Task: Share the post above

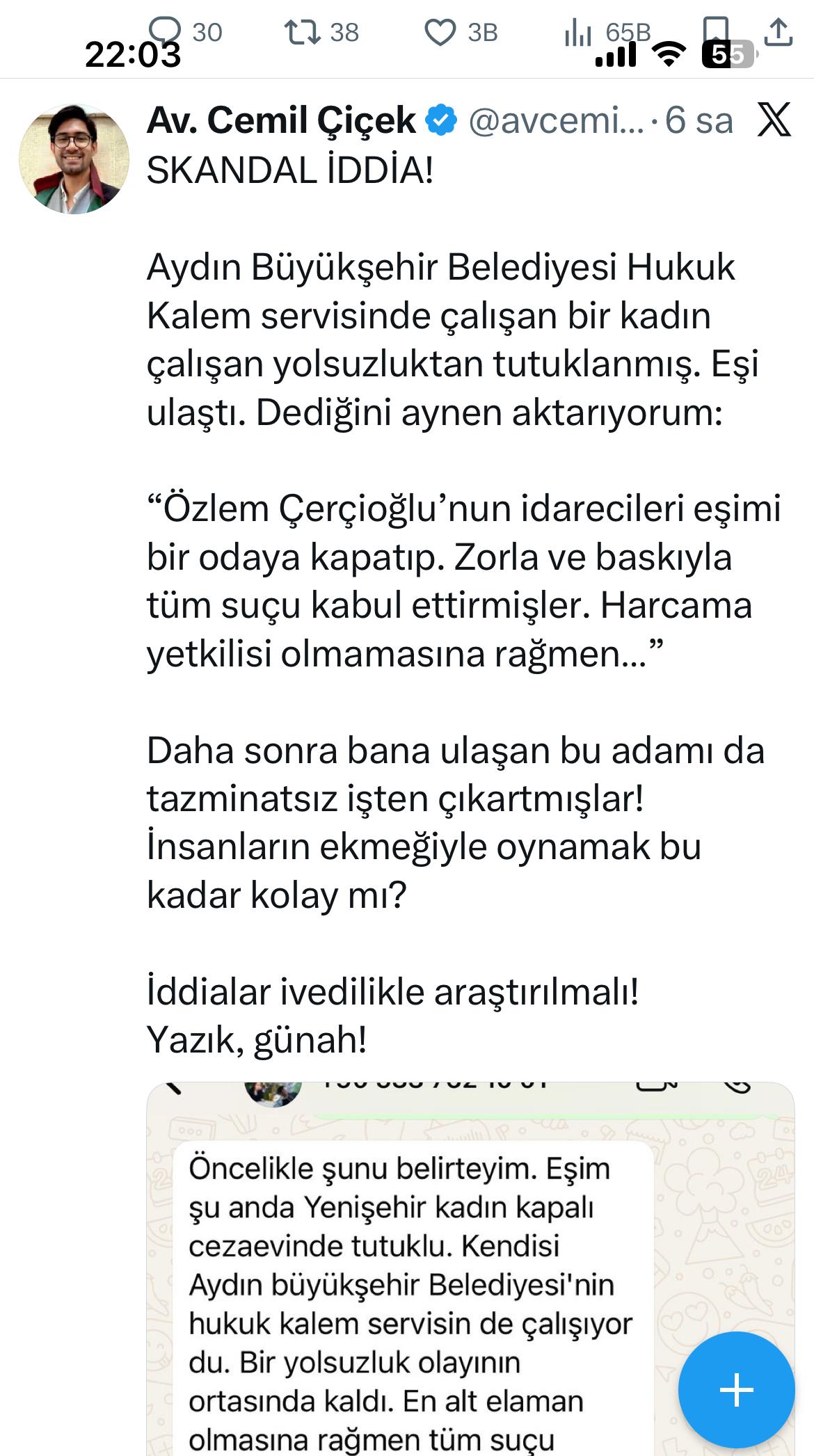Action: (778, 32)
